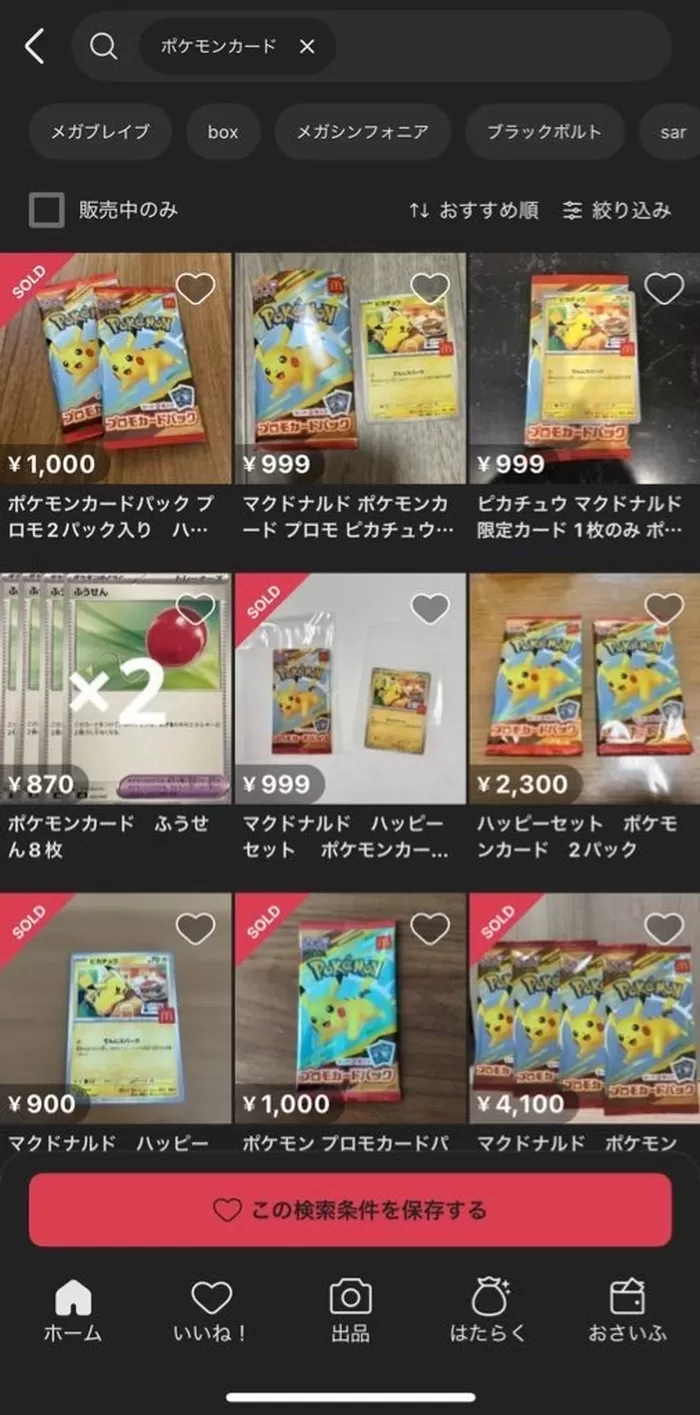Like the ¥999 マクドナルド ポケモンカード プロモ listing
The width and height of the screenshot is (700, 1415).
[x=429, y=288]
